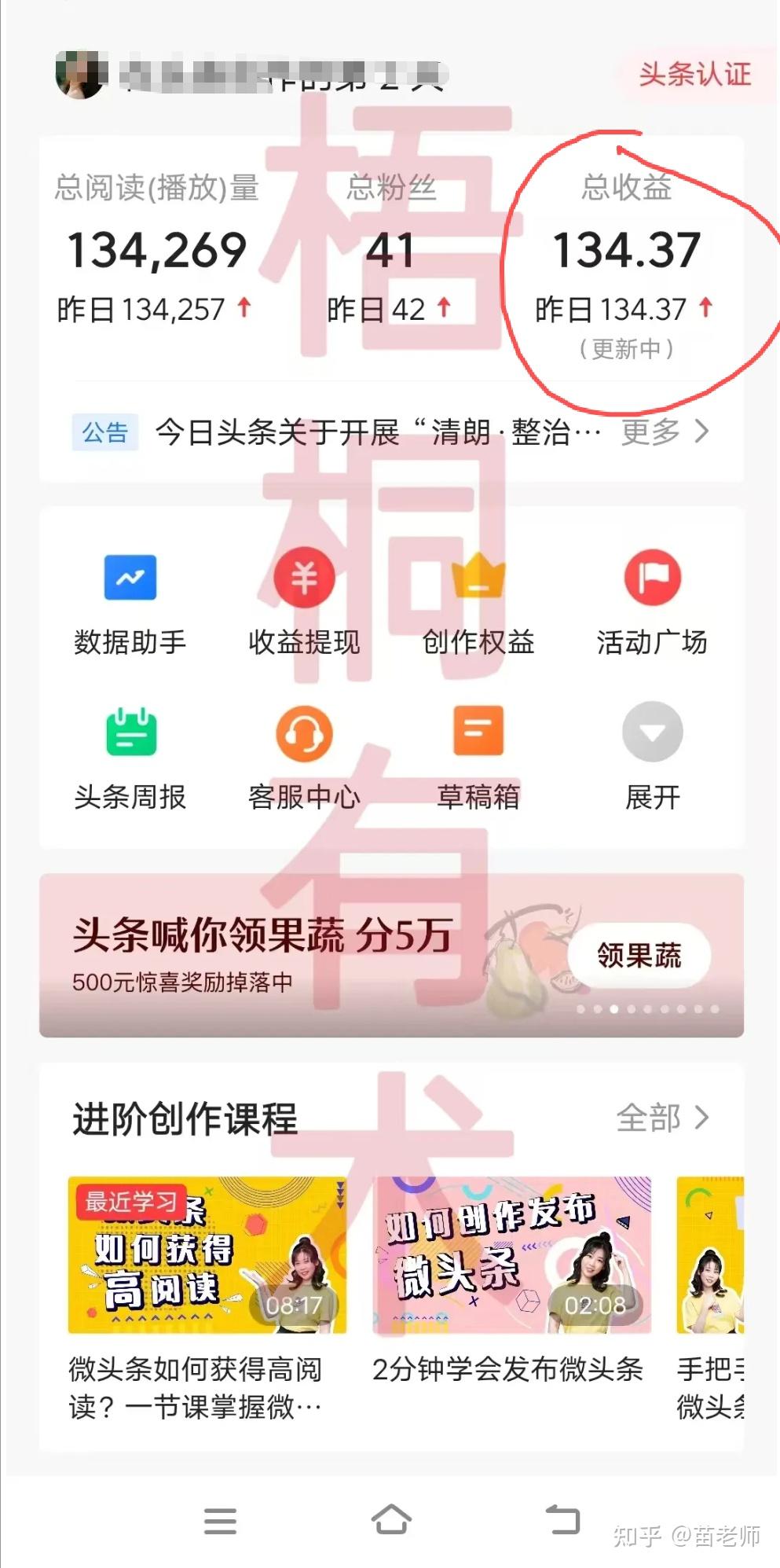Image resolution: width=780 pixels, height=1568 pixels.
Task: Open the 头条认证 button
Action: point(694,75)
